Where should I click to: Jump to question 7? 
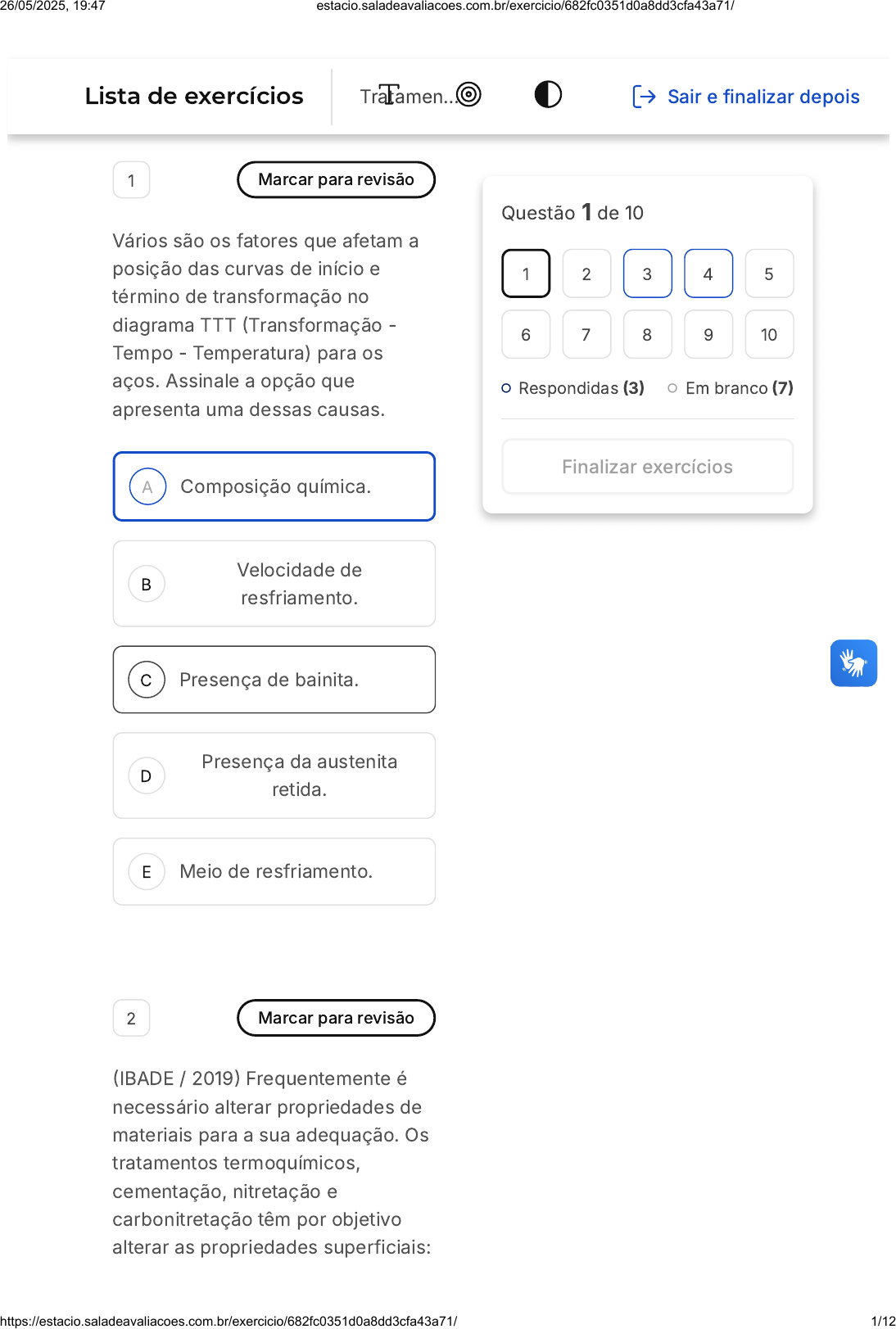coord(586,334)
